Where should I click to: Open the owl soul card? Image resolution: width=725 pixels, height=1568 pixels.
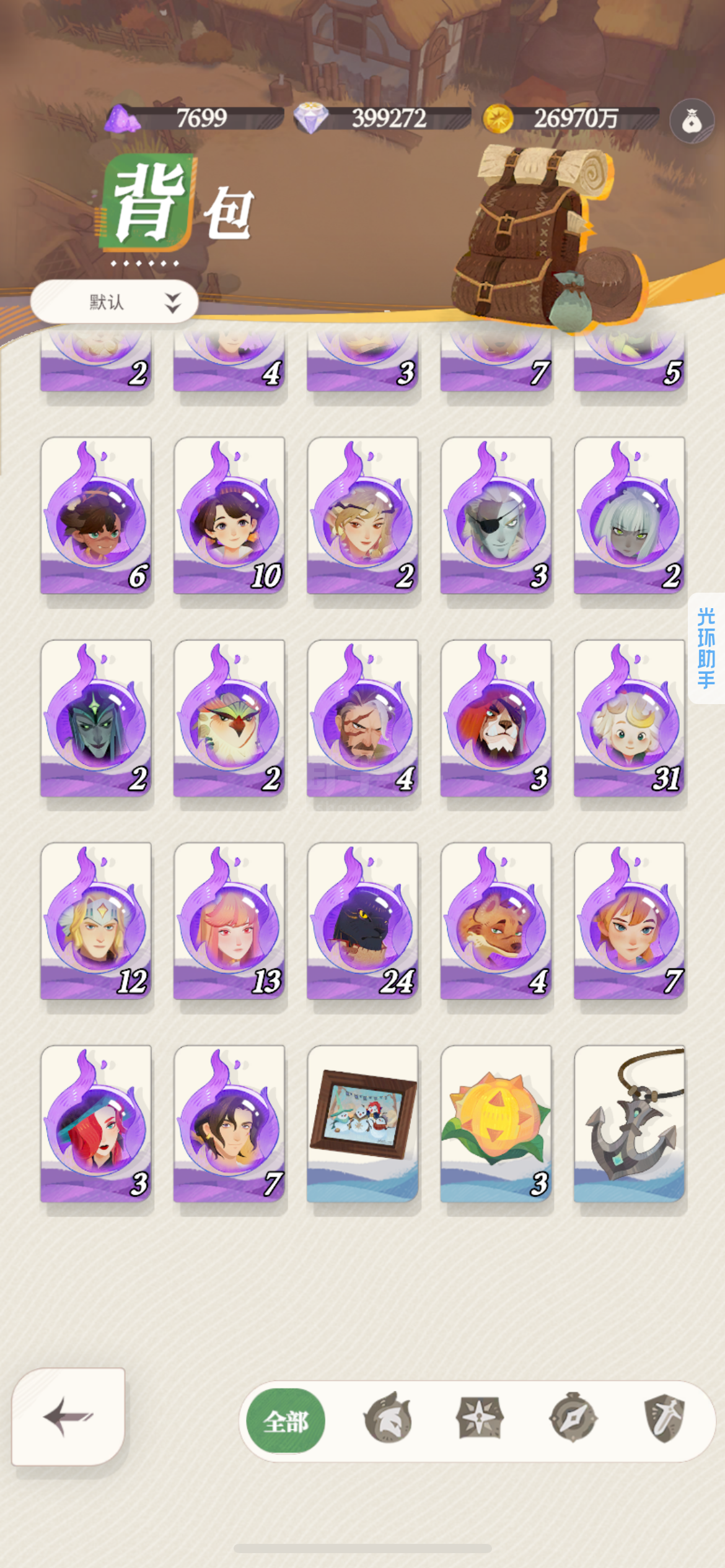click(x=229, y=718)
